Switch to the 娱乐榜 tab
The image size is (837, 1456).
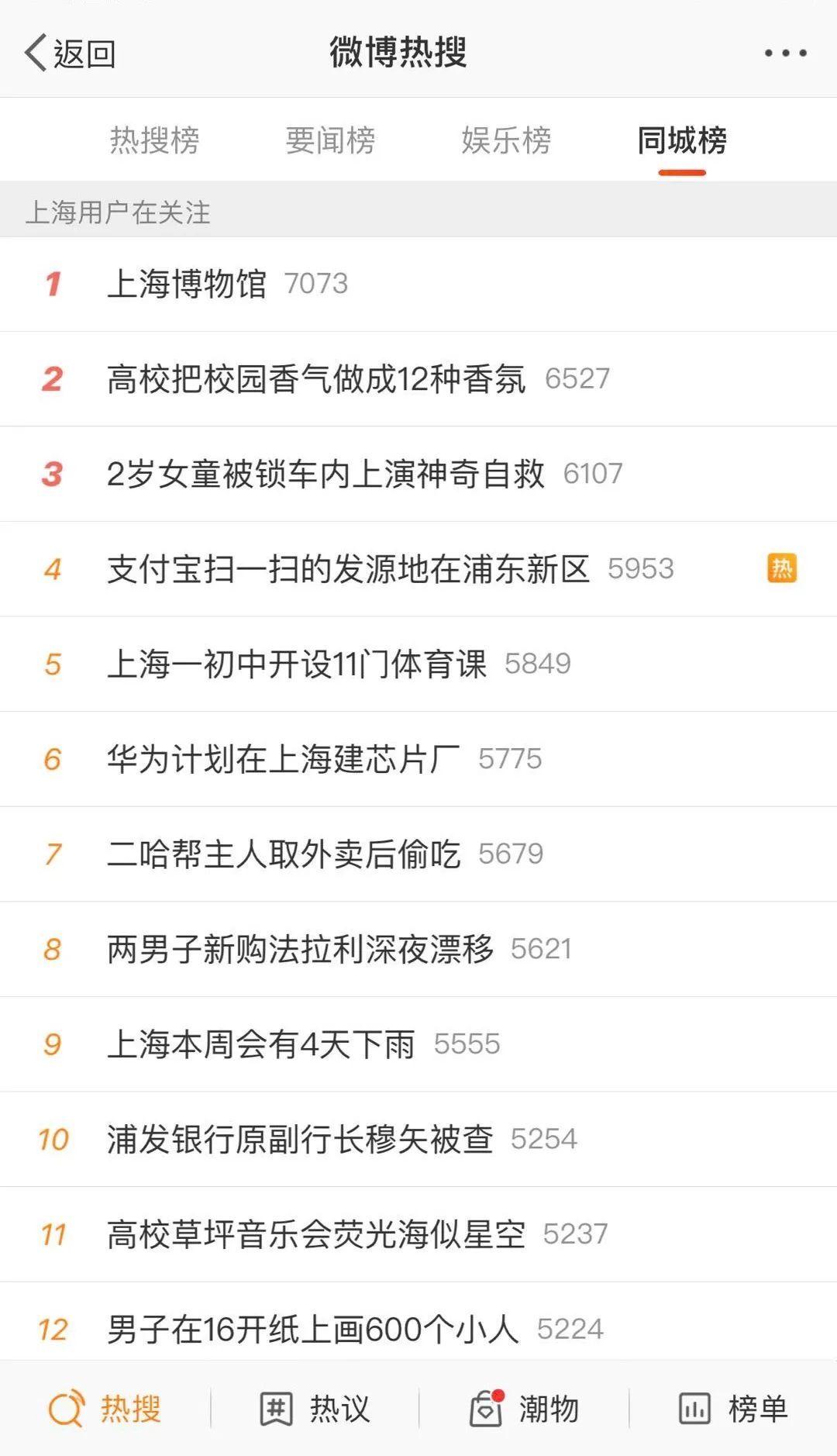(506, 140)
